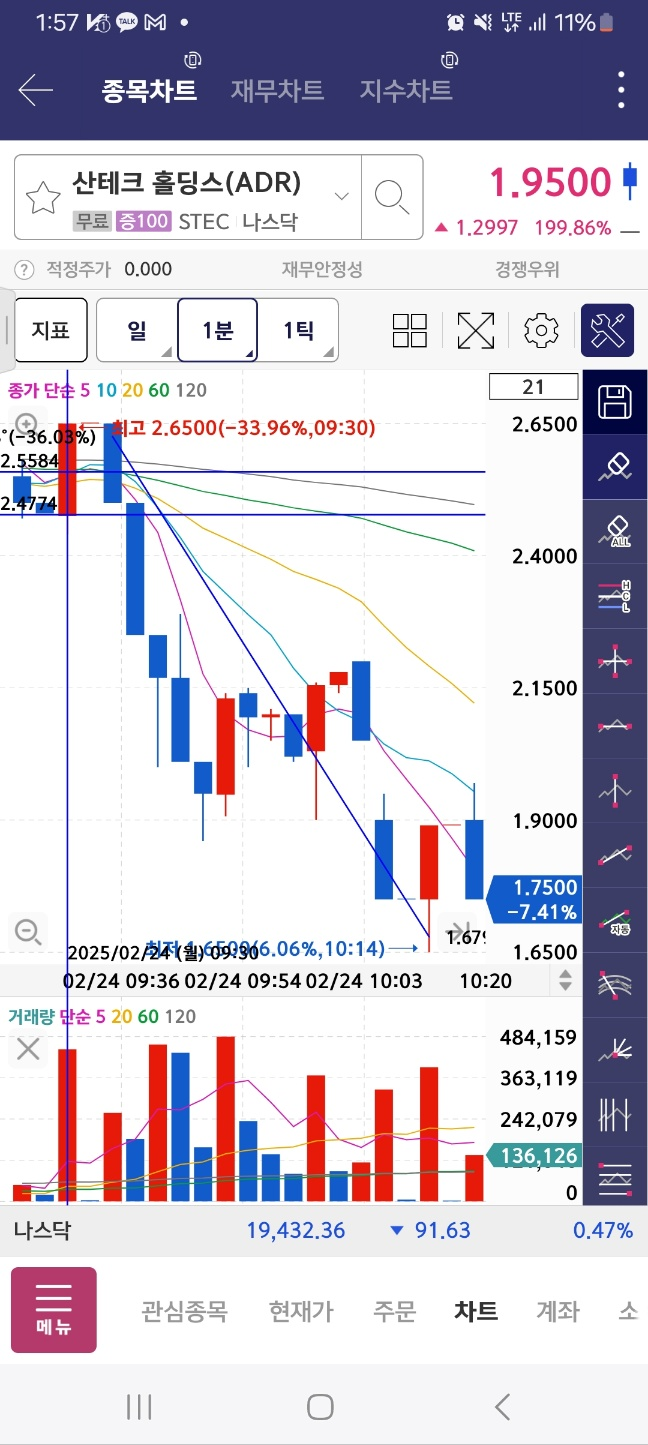
Task: Expand the chart to fullscreen
Action: (476, 330)
